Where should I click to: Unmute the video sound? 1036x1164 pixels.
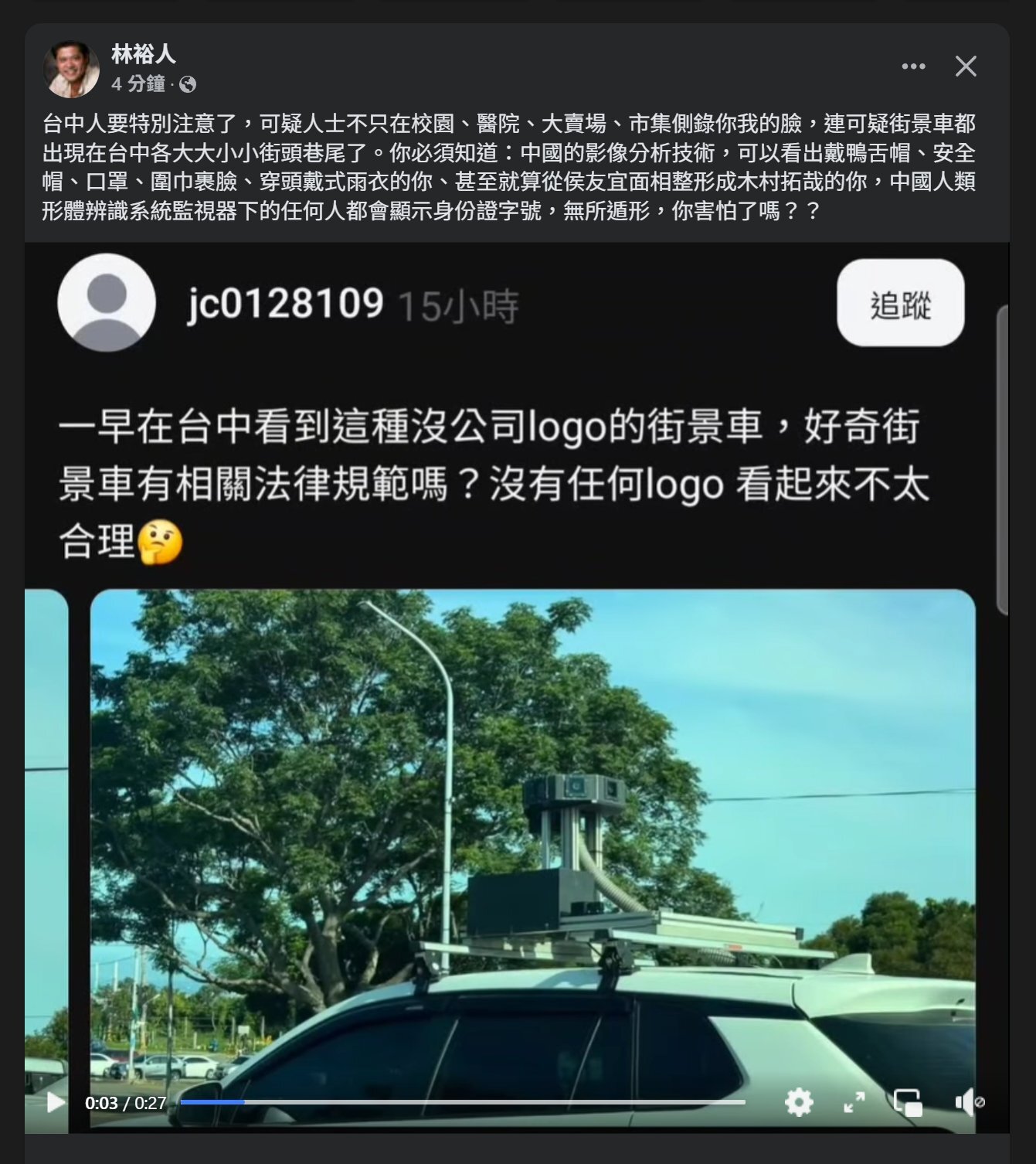pyautogui.click(x=968, y=1102)
